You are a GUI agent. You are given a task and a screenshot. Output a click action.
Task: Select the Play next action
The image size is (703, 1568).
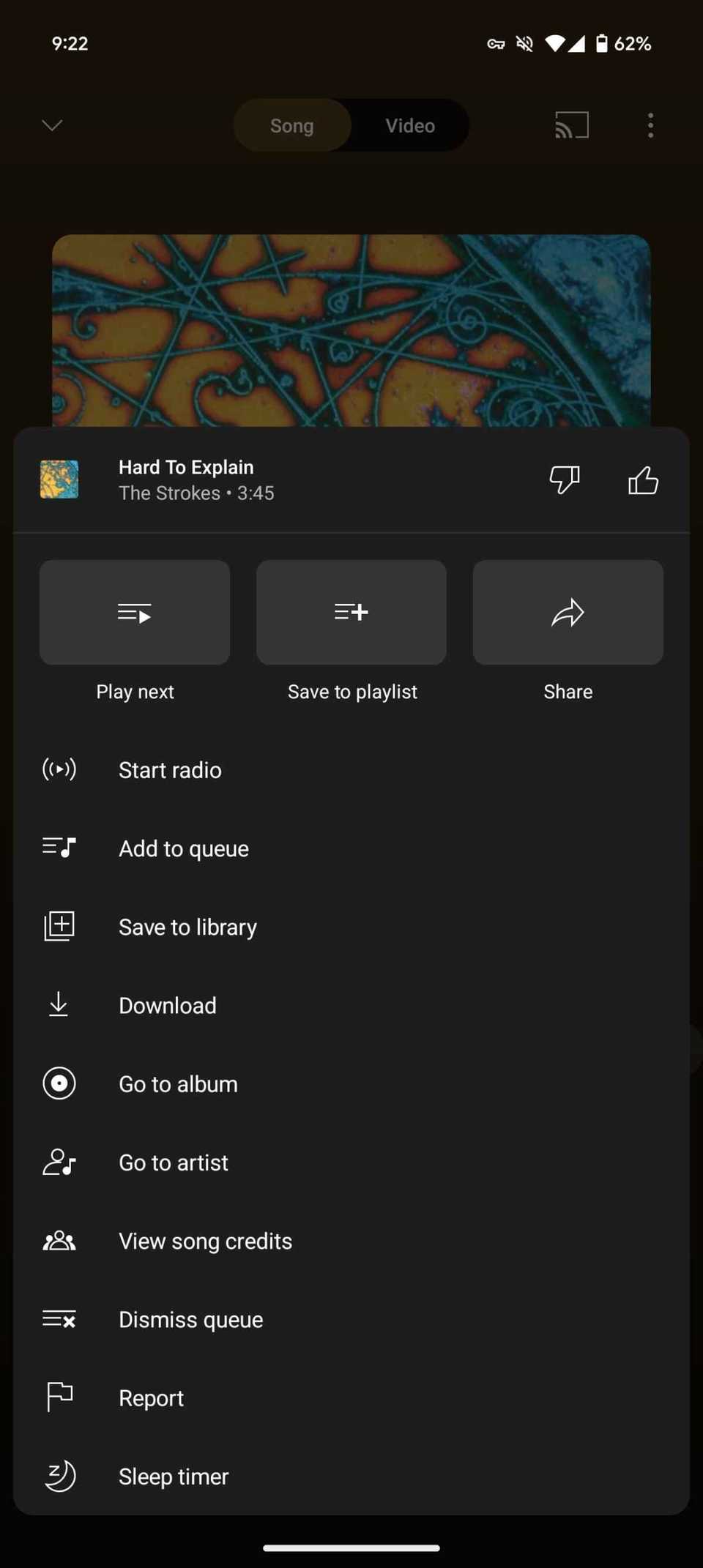(135, 612)
